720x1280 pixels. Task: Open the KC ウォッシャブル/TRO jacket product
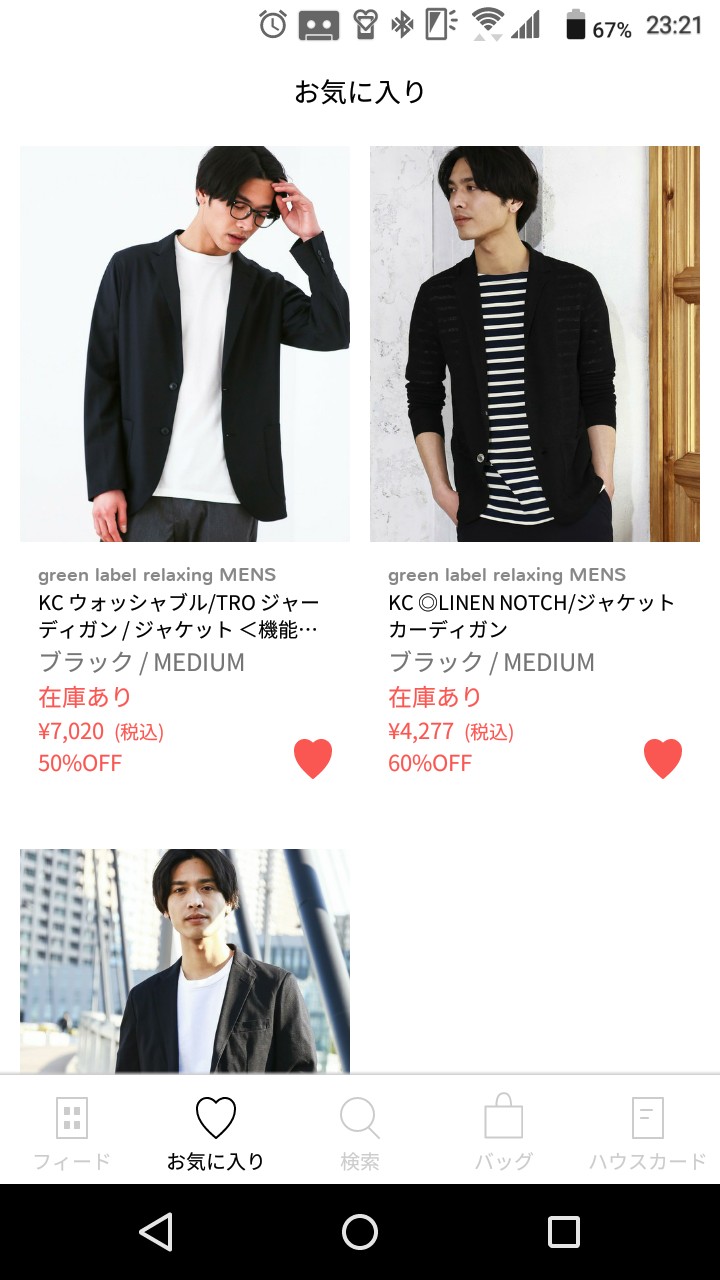185,344
